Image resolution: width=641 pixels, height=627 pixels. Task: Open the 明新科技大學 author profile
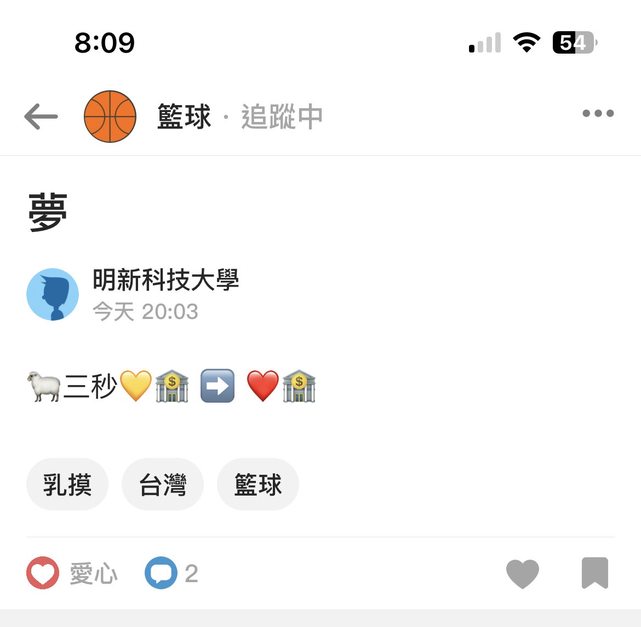coord(165,280)
